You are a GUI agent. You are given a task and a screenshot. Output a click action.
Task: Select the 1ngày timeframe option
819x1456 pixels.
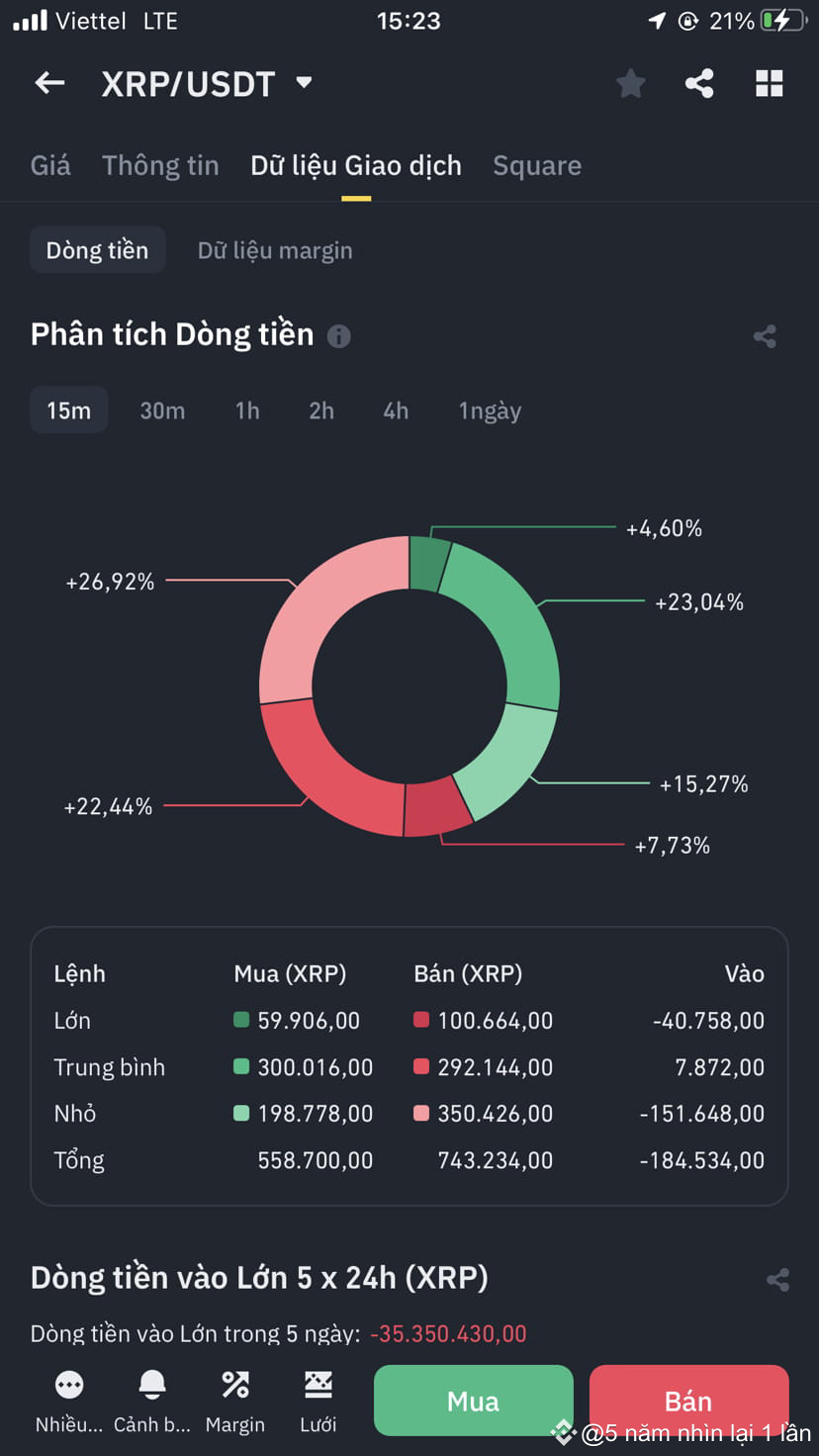(490, 409)
